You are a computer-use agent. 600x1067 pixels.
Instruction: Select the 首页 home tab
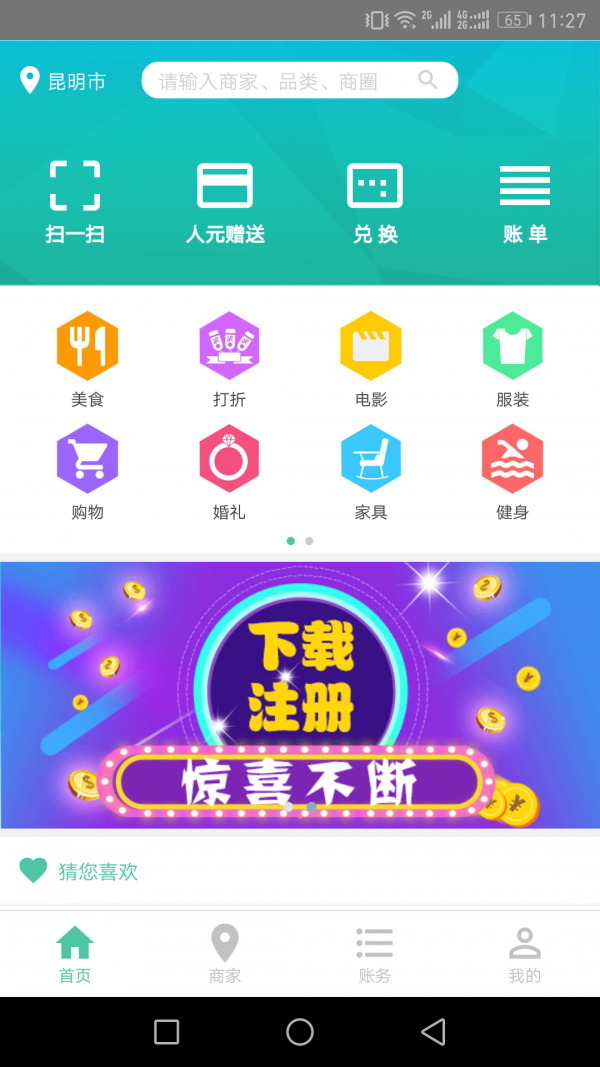point(75,954)
